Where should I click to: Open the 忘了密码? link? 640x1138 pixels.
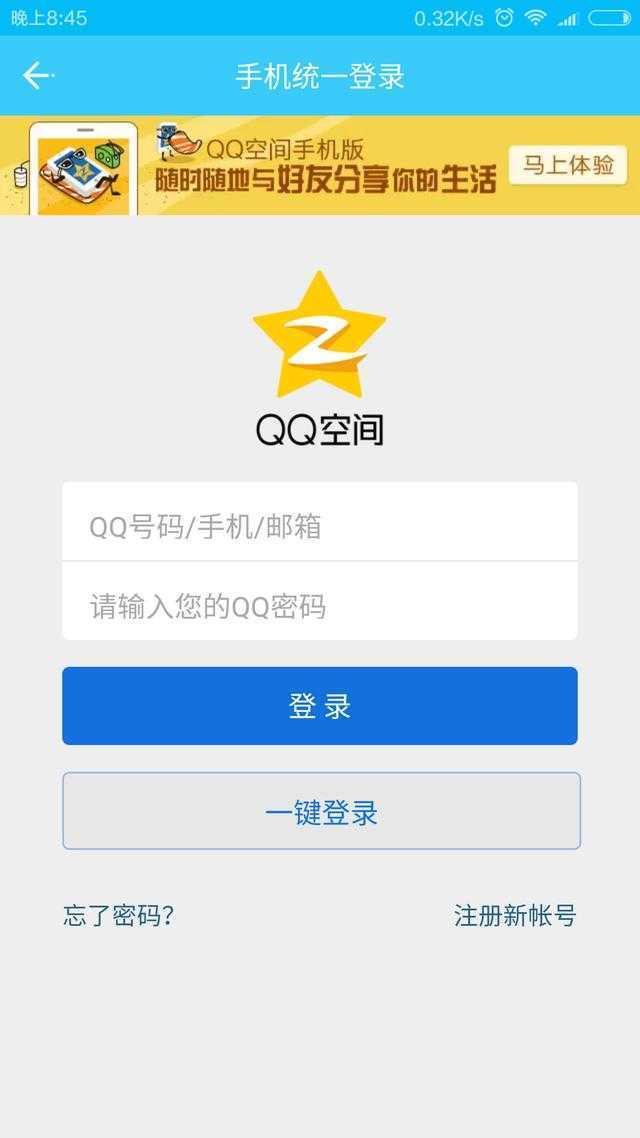pos(119,915)
